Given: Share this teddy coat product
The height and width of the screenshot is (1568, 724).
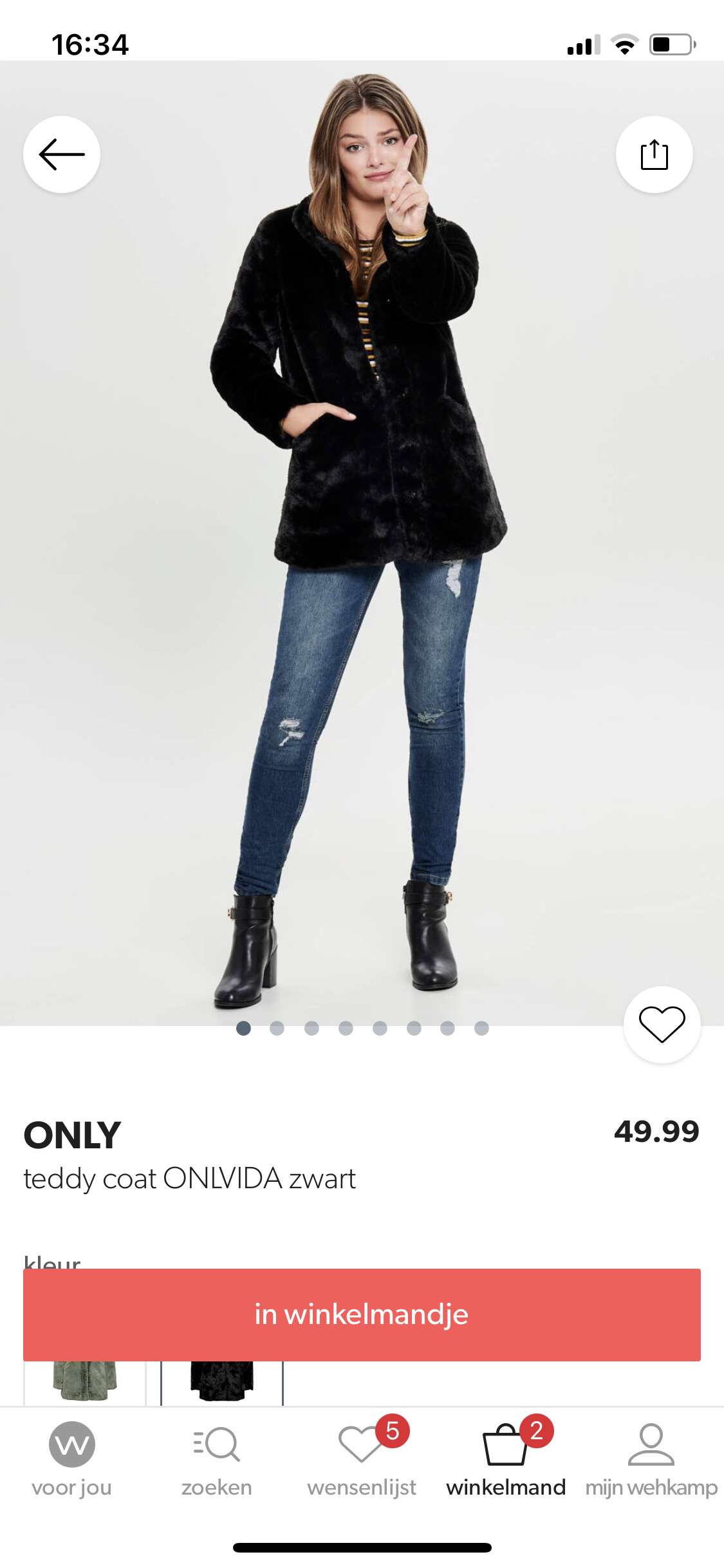Looking at the screenshot, I should [x=654, y=154].
